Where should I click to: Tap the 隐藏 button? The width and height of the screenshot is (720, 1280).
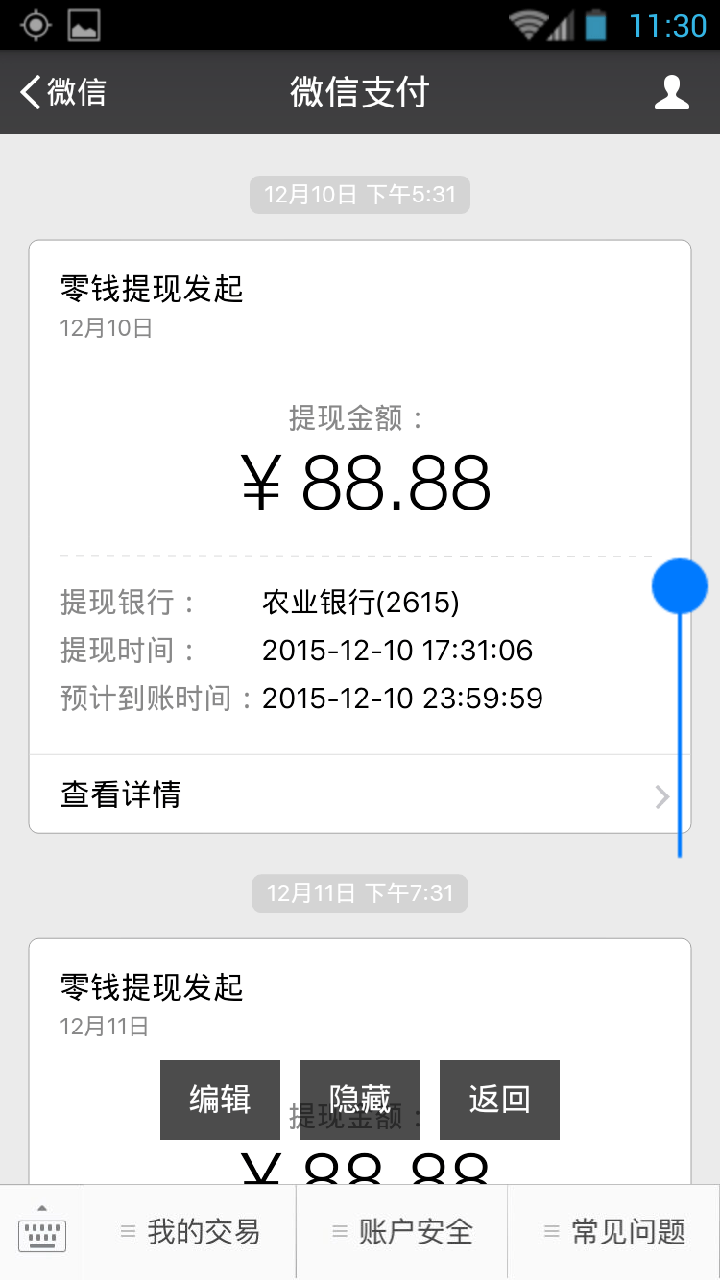coord(359,1099)
